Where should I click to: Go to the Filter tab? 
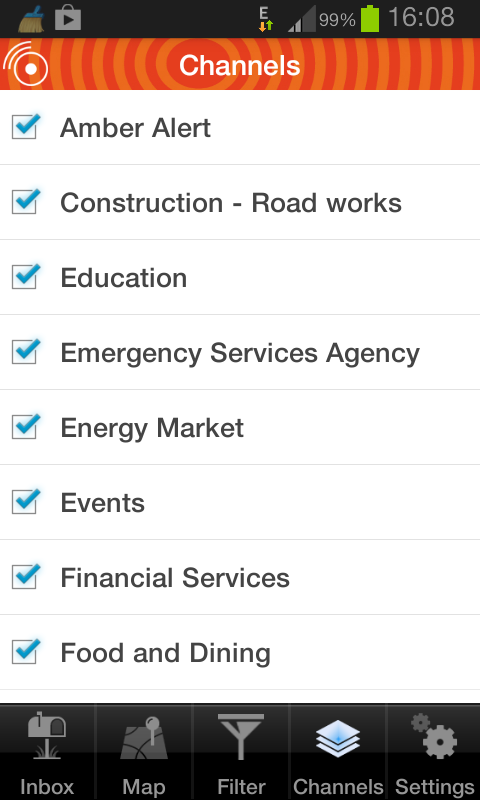point(241,753)
